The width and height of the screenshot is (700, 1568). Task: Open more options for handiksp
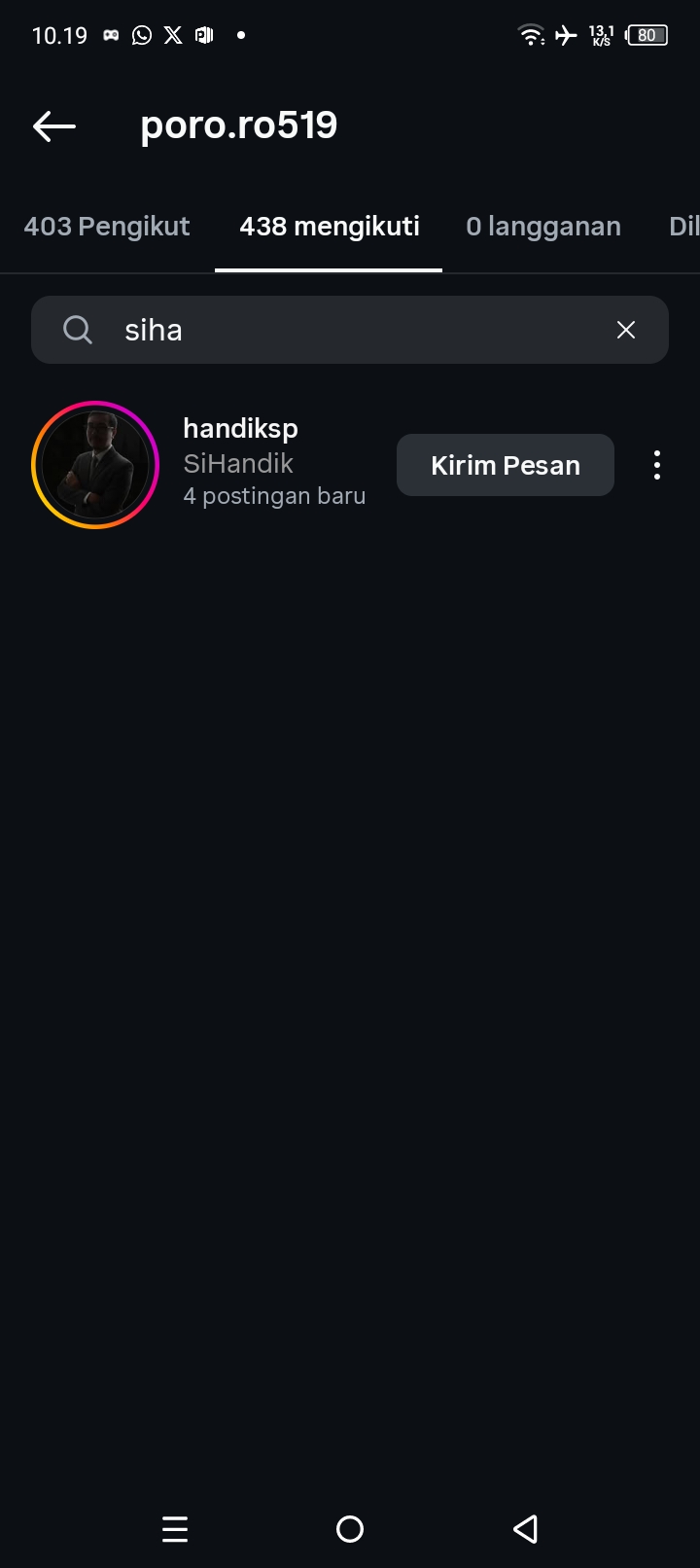tap(657, 465)
